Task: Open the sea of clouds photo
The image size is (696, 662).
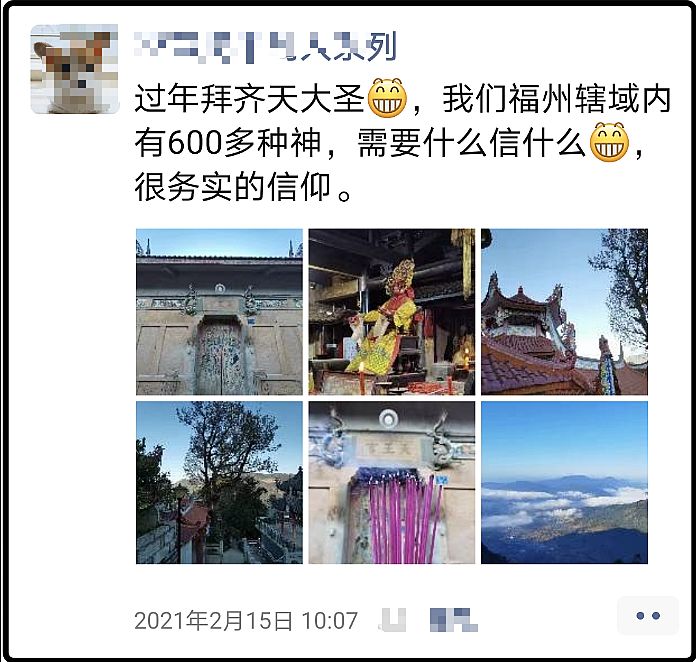Action: [x=564, y=483]
